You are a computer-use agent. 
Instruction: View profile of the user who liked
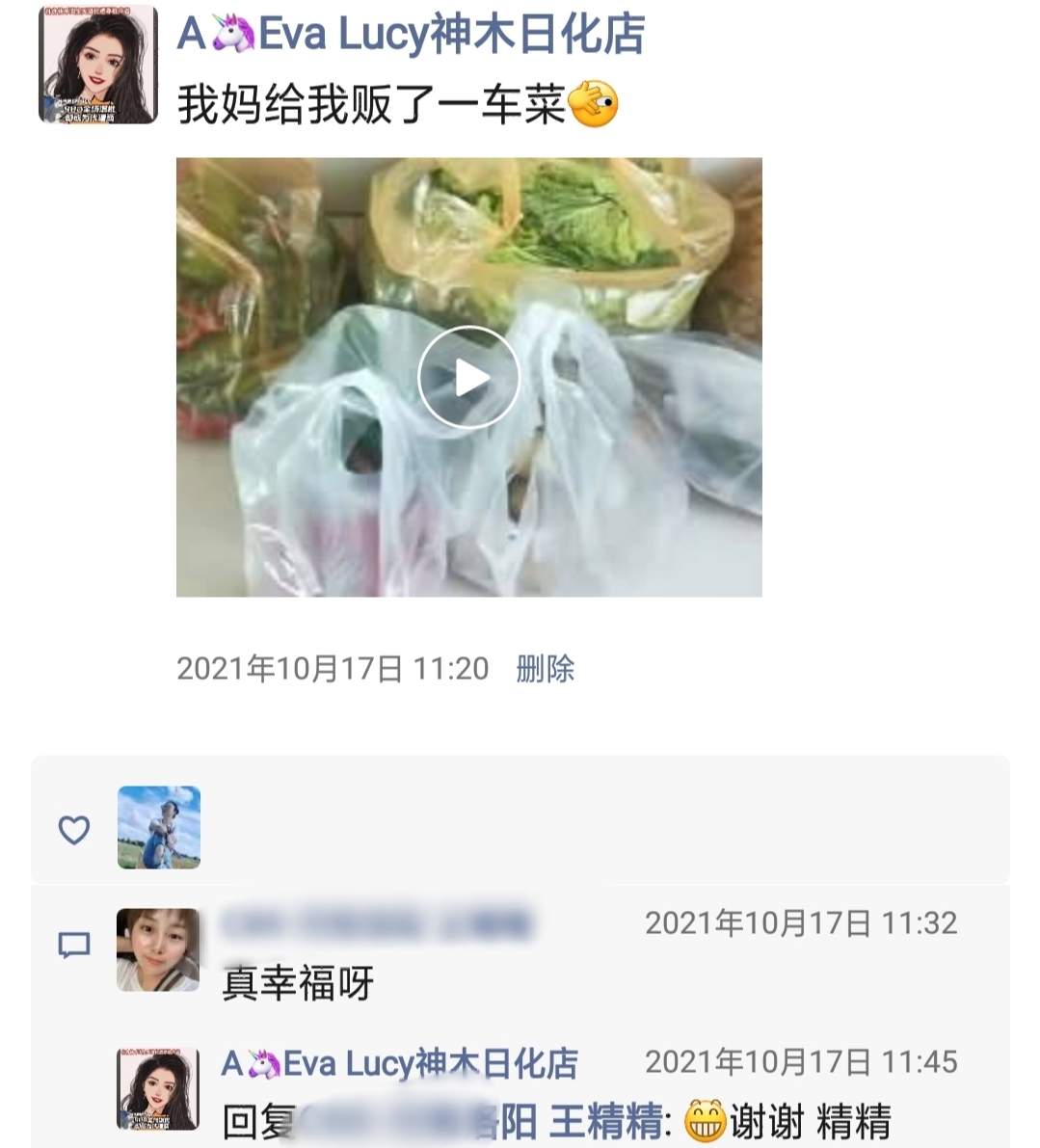[159, 827]
